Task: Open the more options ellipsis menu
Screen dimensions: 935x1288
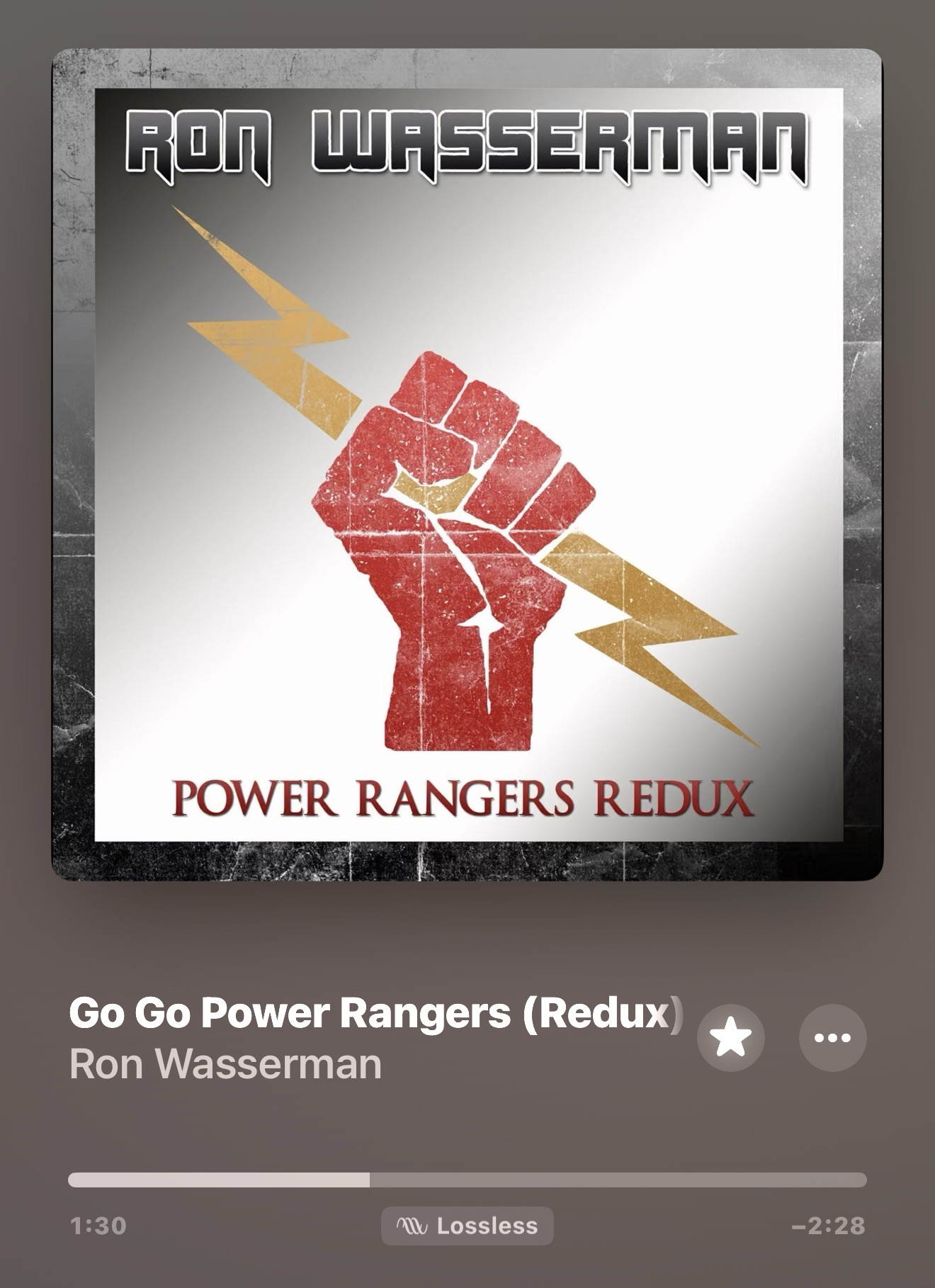Action: pos(832,1038)
